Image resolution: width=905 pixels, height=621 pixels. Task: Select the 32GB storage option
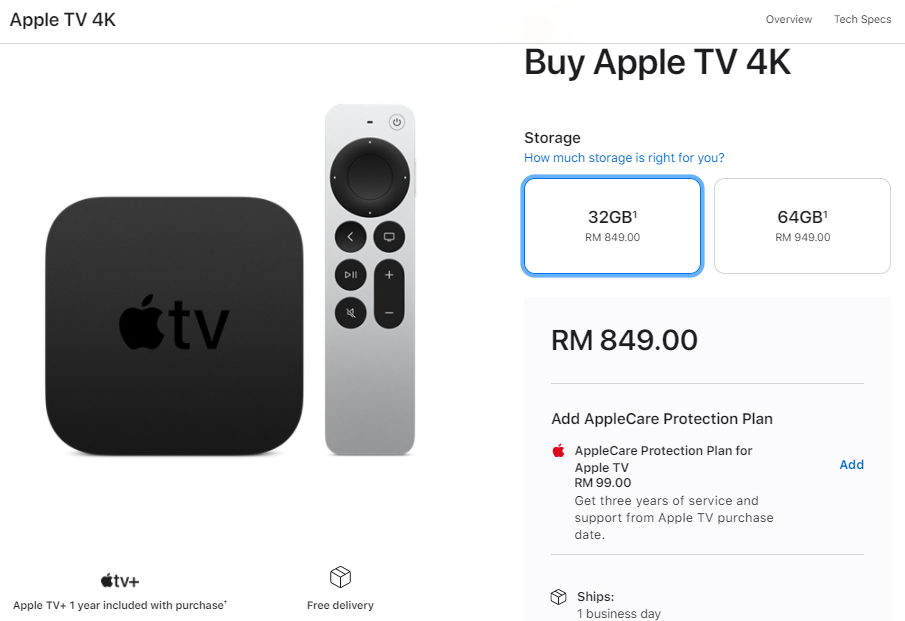(612, 226)
